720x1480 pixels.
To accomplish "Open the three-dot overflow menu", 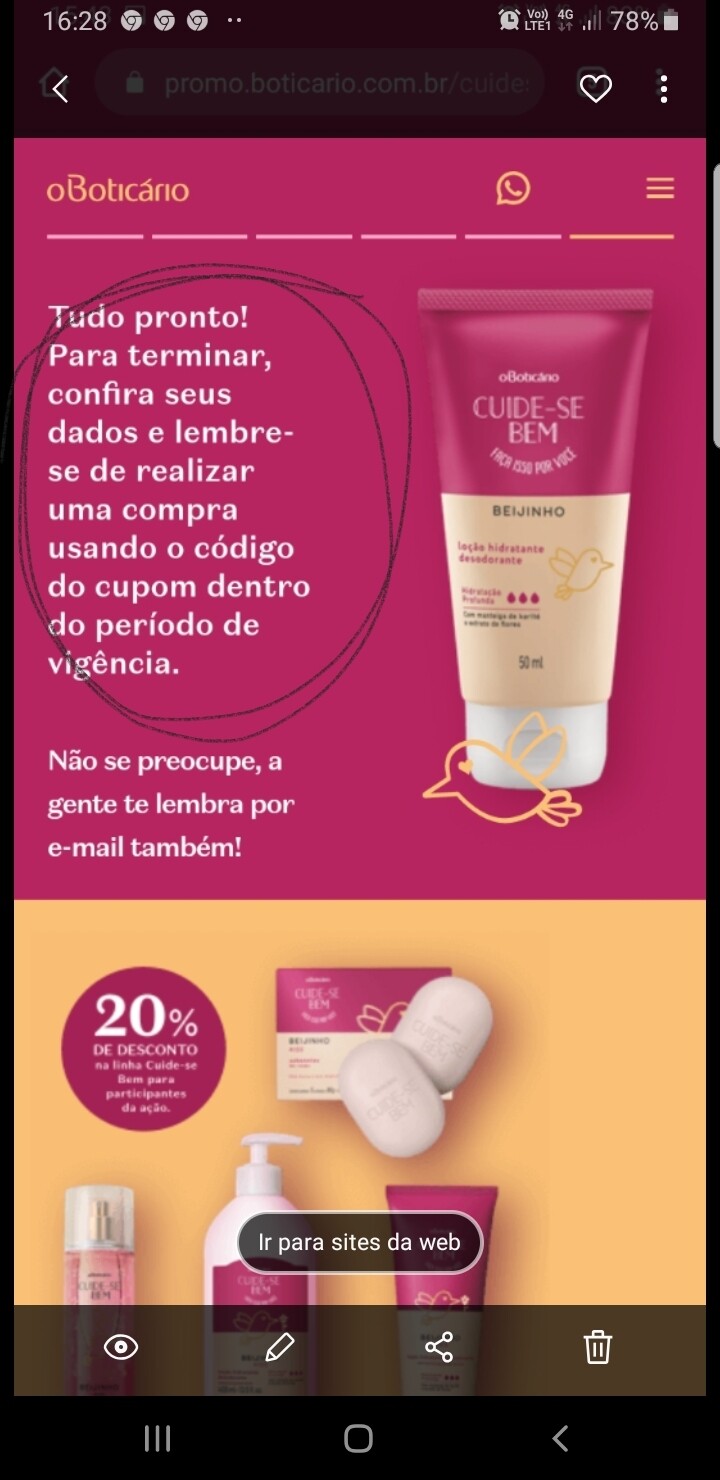I will (x=663, y=89).
